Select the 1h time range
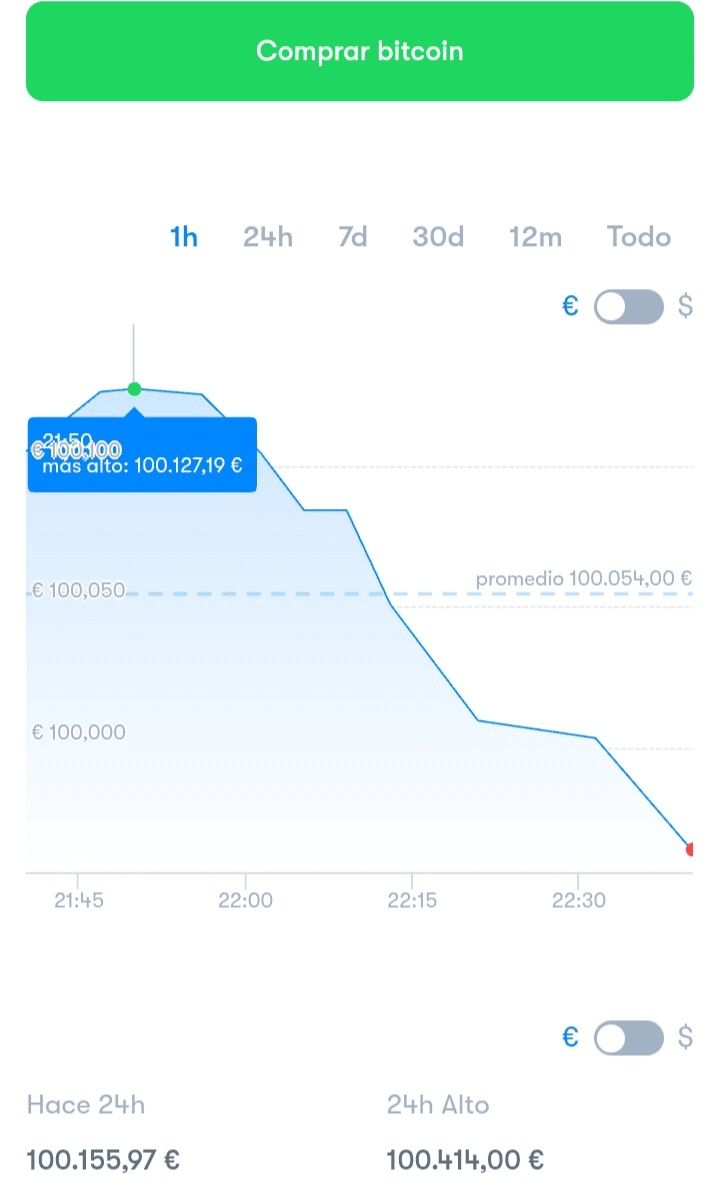 (184, 237)
